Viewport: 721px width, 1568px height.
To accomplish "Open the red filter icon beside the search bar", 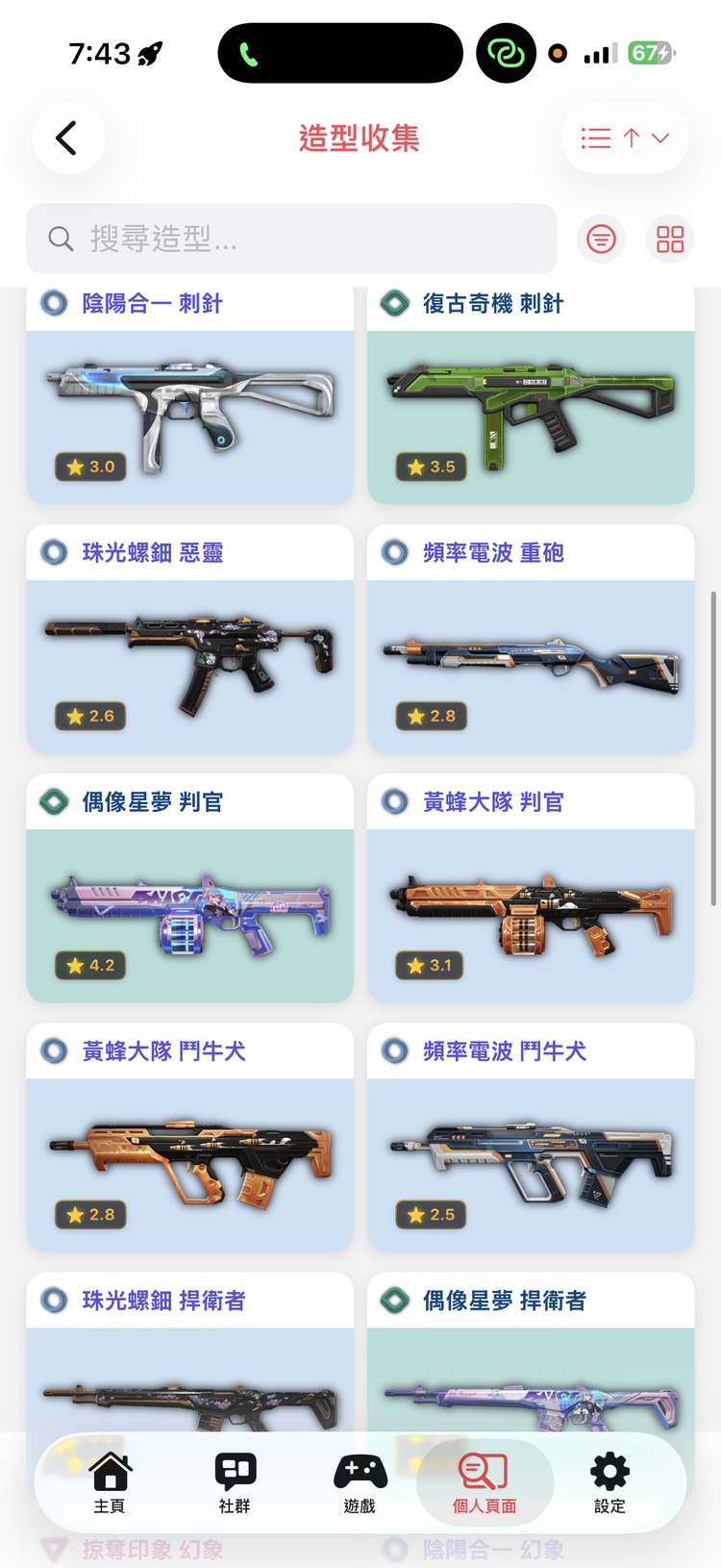I will (x=601, y=239).
